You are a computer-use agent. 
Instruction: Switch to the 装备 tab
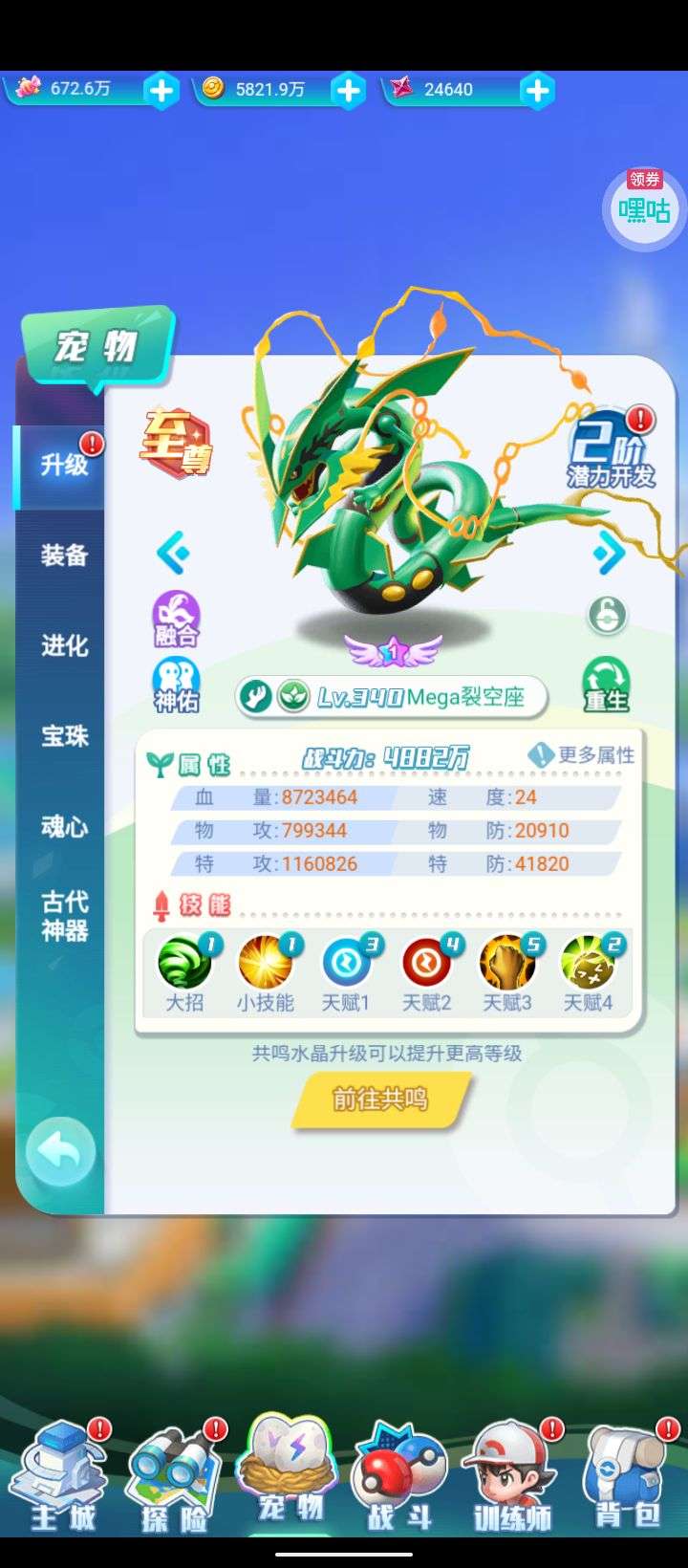[x=63, y=555]
